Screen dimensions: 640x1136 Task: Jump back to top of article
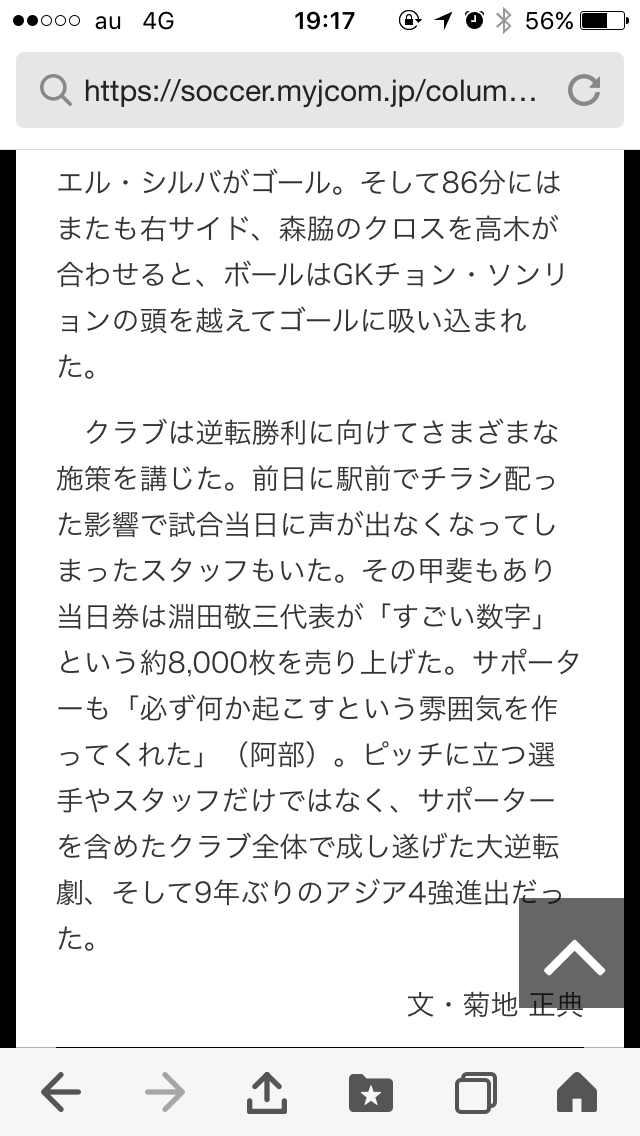[x=575, y=959]
